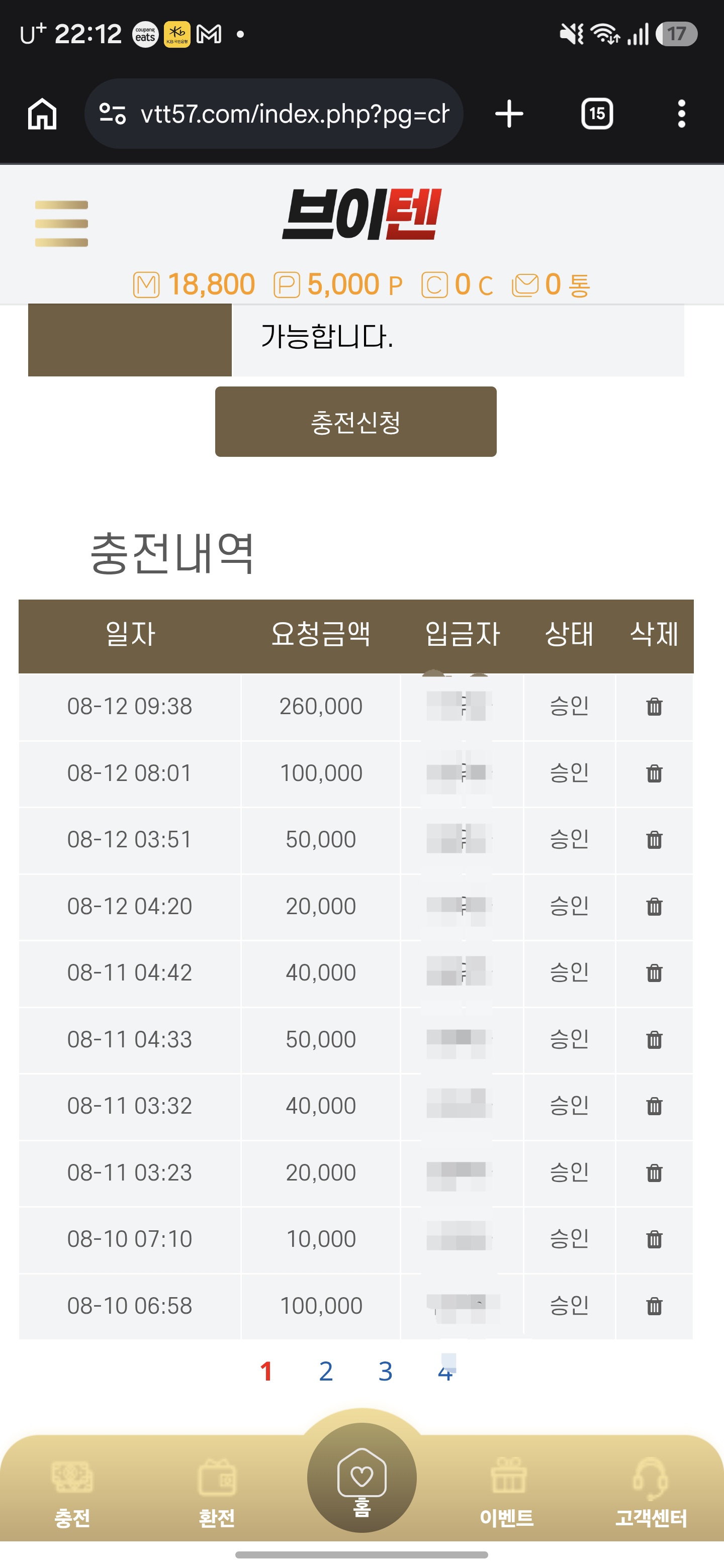724x1568 pixels.
Task: Go to the 홈 tab
Action: pos(361,1478)
